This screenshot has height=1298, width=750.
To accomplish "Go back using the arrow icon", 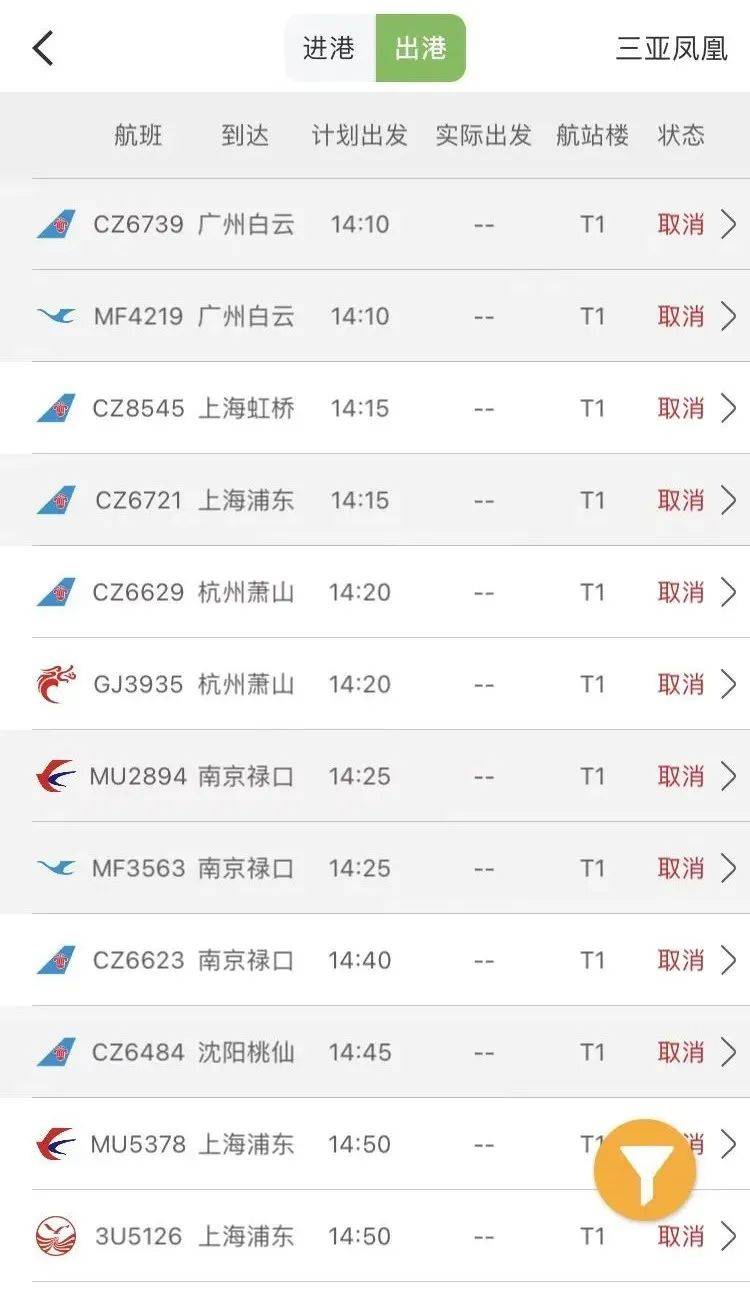I will click(x=43, y=48).
